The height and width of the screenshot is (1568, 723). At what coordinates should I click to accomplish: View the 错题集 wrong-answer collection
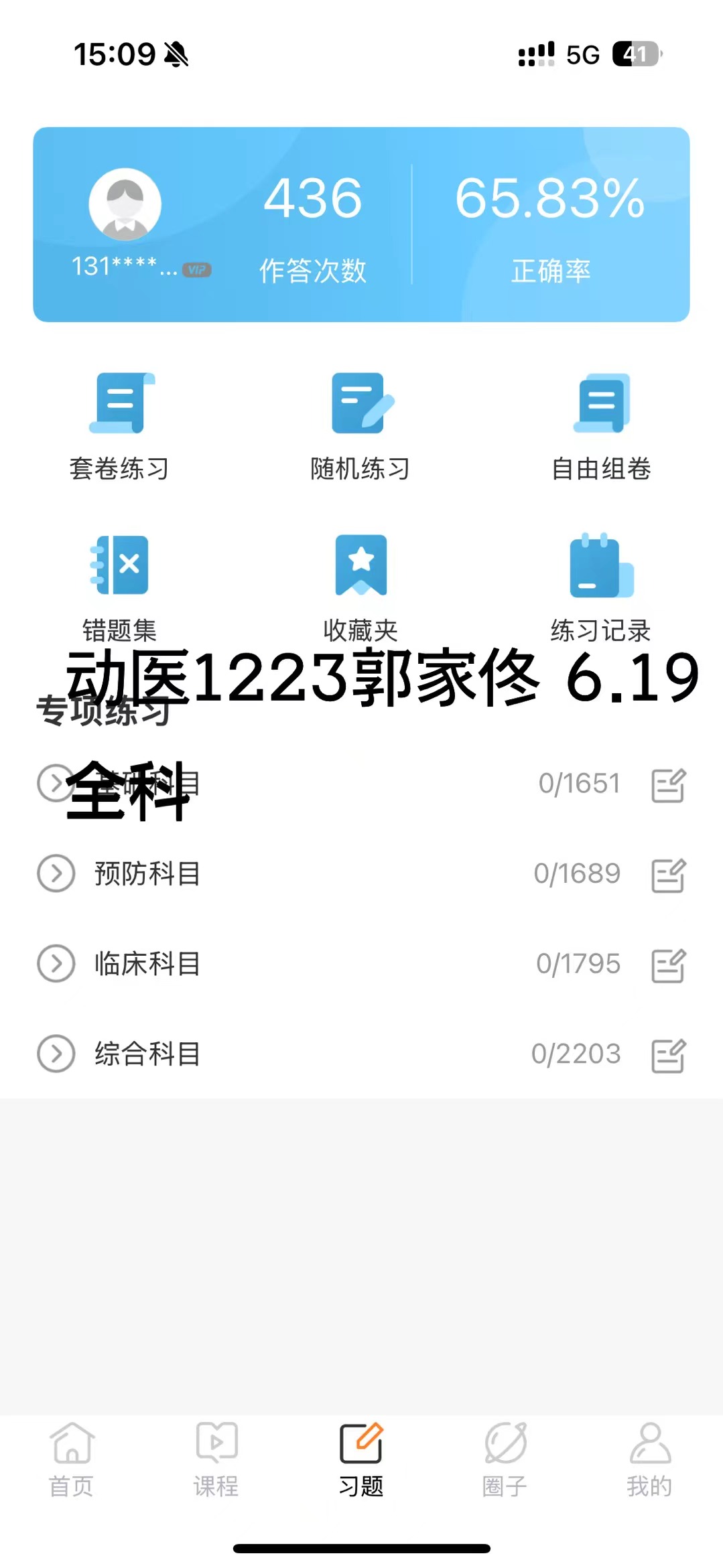tap(119, 586)
